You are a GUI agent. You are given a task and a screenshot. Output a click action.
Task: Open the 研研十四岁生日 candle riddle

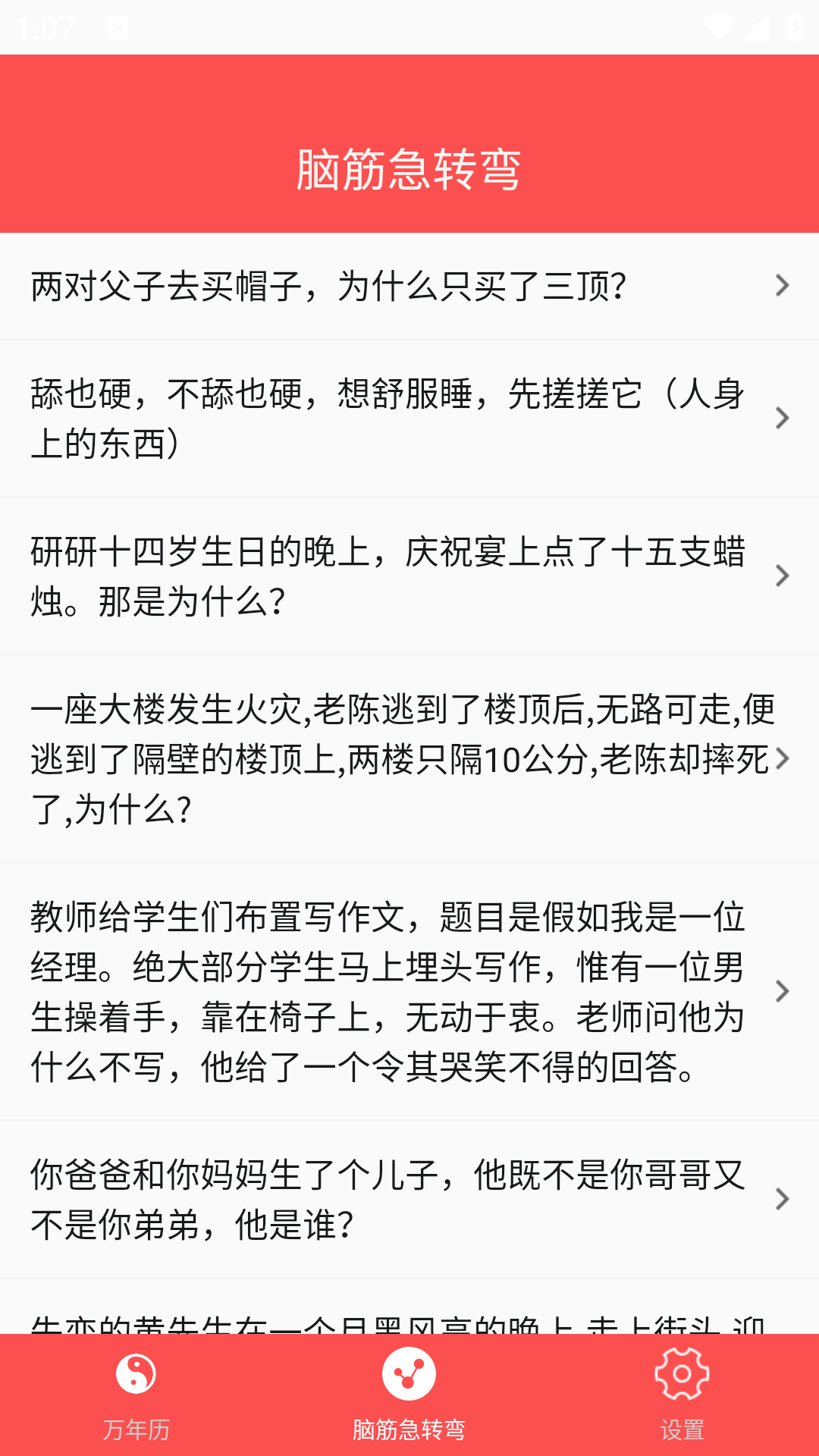click(x=409, y=576)
